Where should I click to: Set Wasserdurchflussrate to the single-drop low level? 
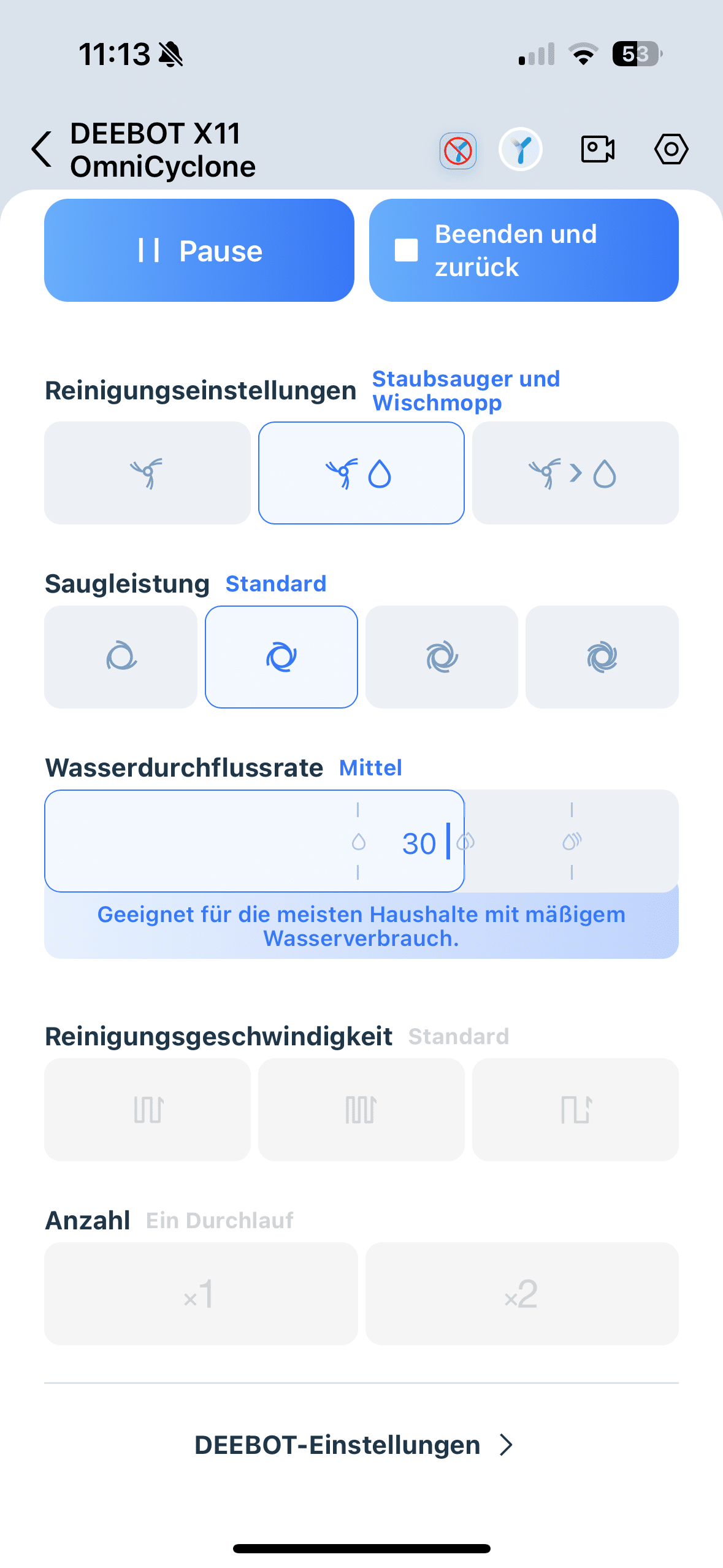coord(358,842)
